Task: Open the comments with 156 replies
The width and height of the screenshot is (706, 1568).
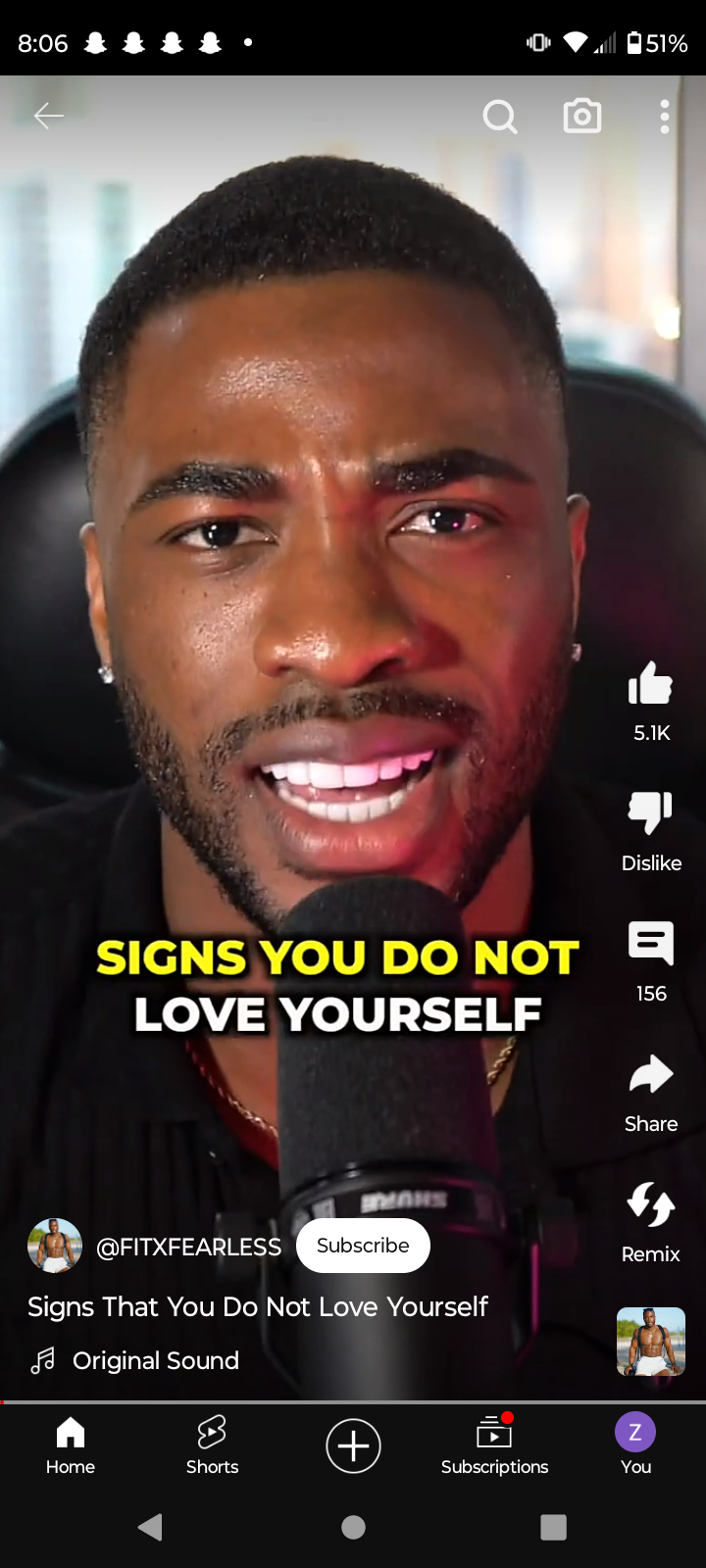Action: (651, 944)
